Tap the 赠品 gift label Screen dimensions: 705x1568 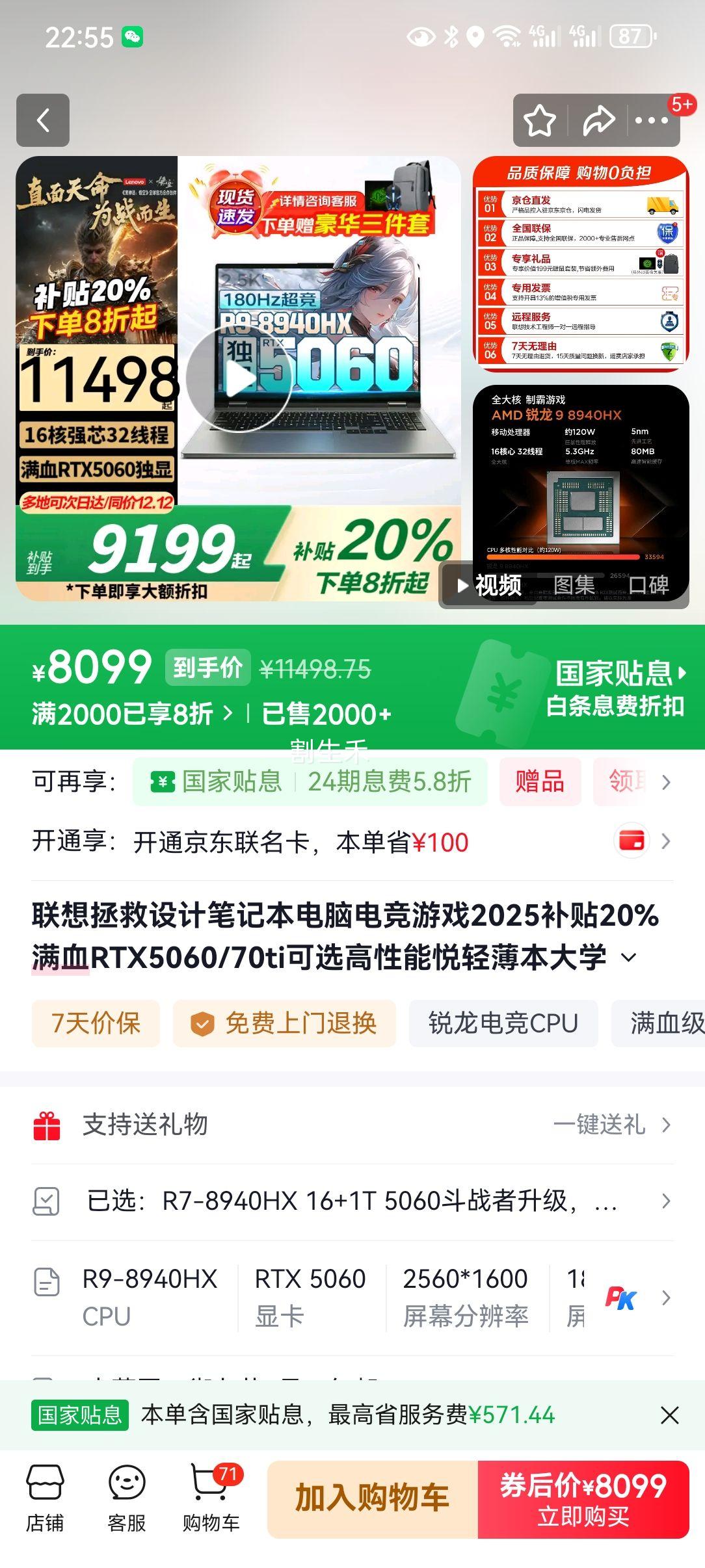[x=540, y=782]
